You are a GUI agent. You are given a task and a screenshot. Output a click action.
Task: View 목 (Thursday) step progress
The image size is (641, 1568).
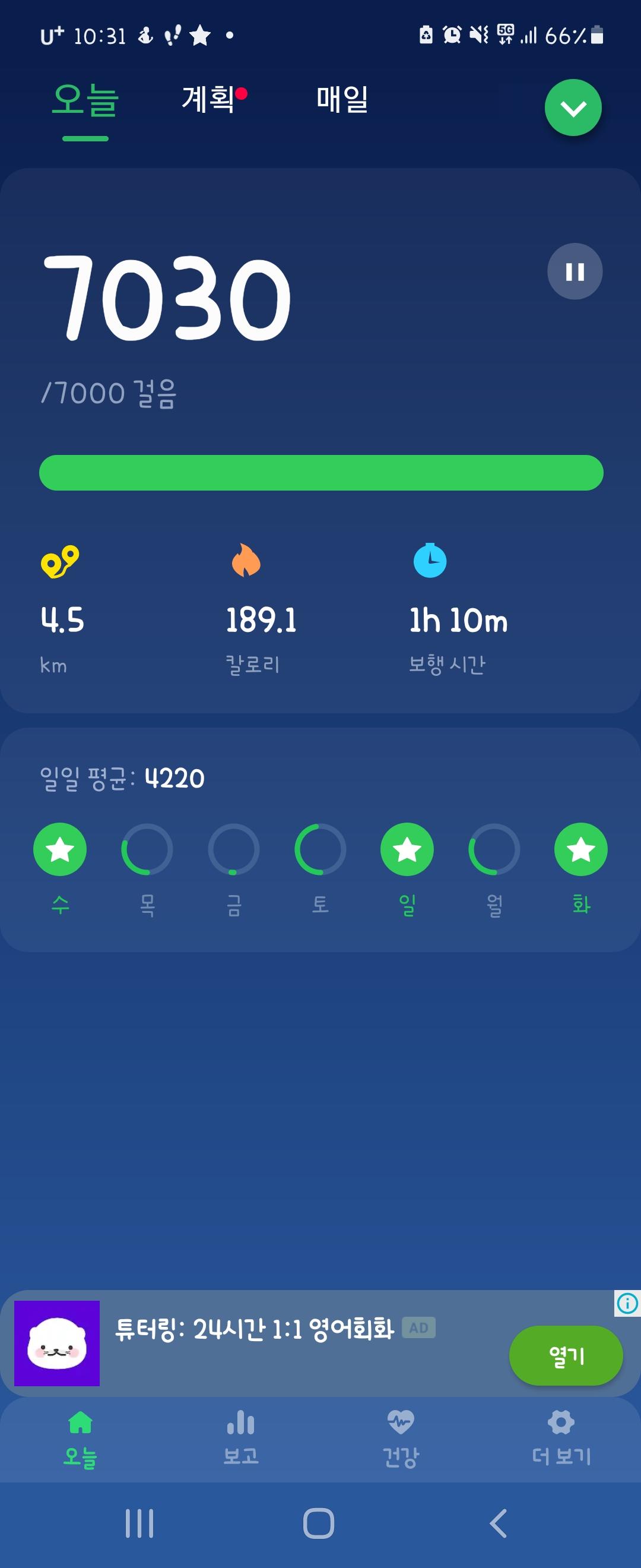click(x=147, y=849)
